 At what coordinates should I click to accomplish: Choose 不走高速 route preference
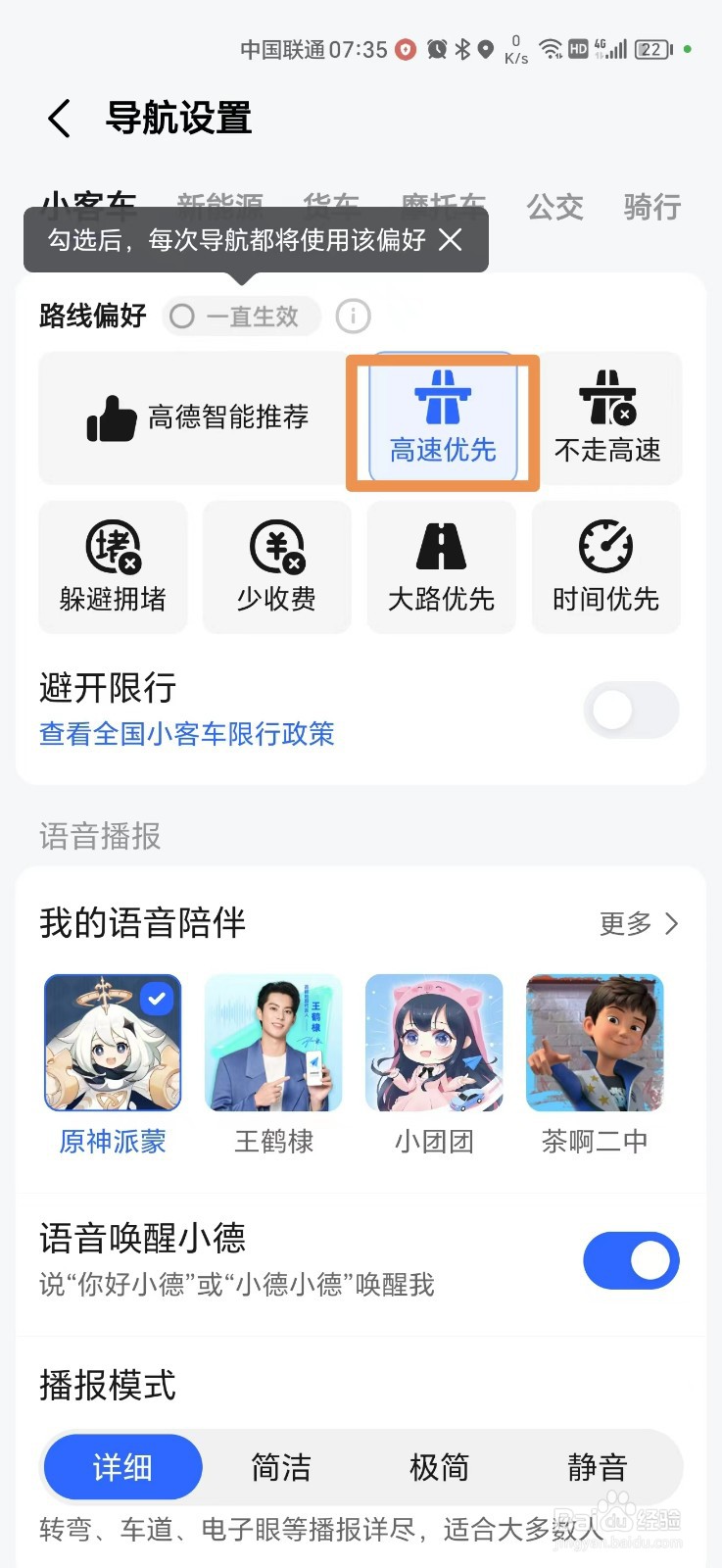pyautogui.click(x=607, y=418)
